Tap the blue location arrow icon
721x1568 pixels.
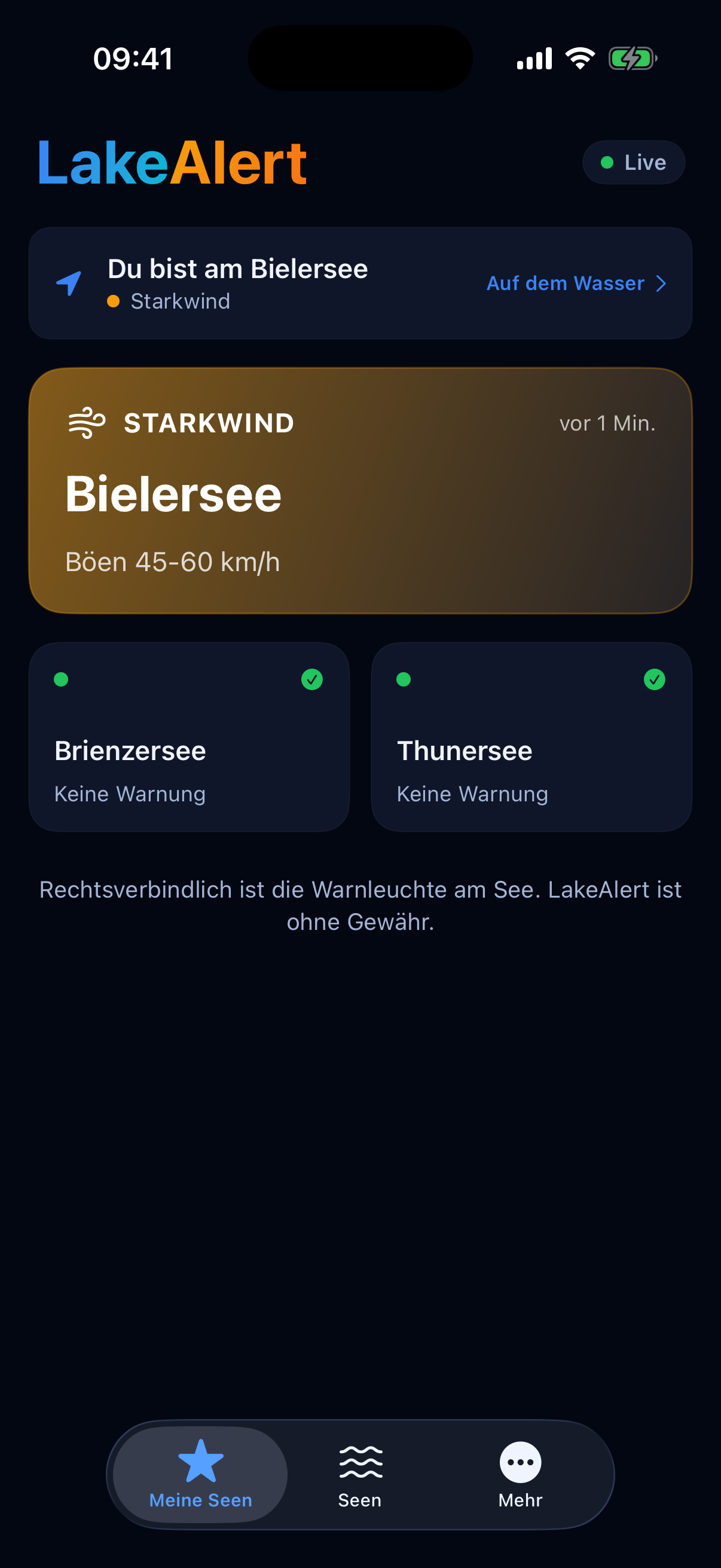69,282
